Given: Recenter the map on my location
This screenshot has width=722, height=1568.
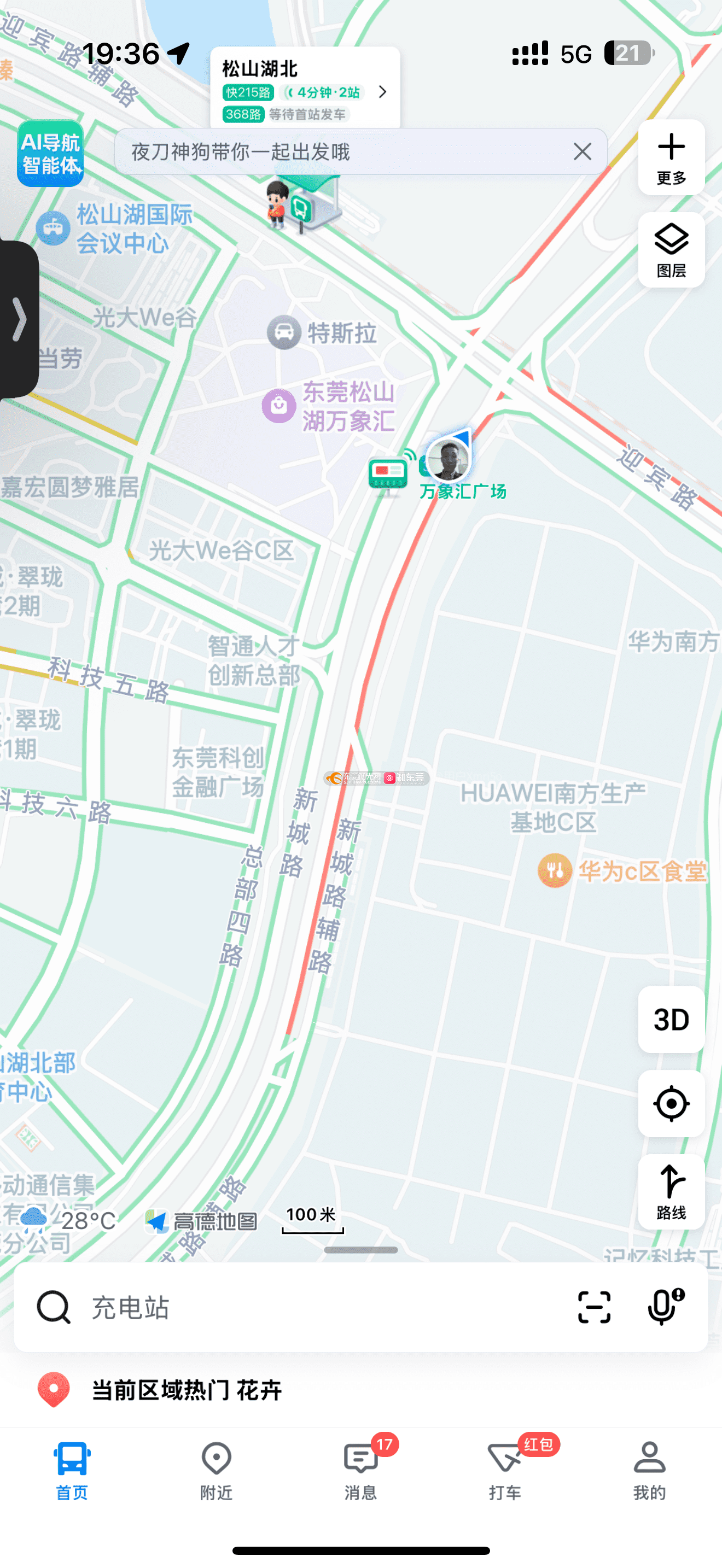Looking at the screenshot, I should pos(672,1103).
